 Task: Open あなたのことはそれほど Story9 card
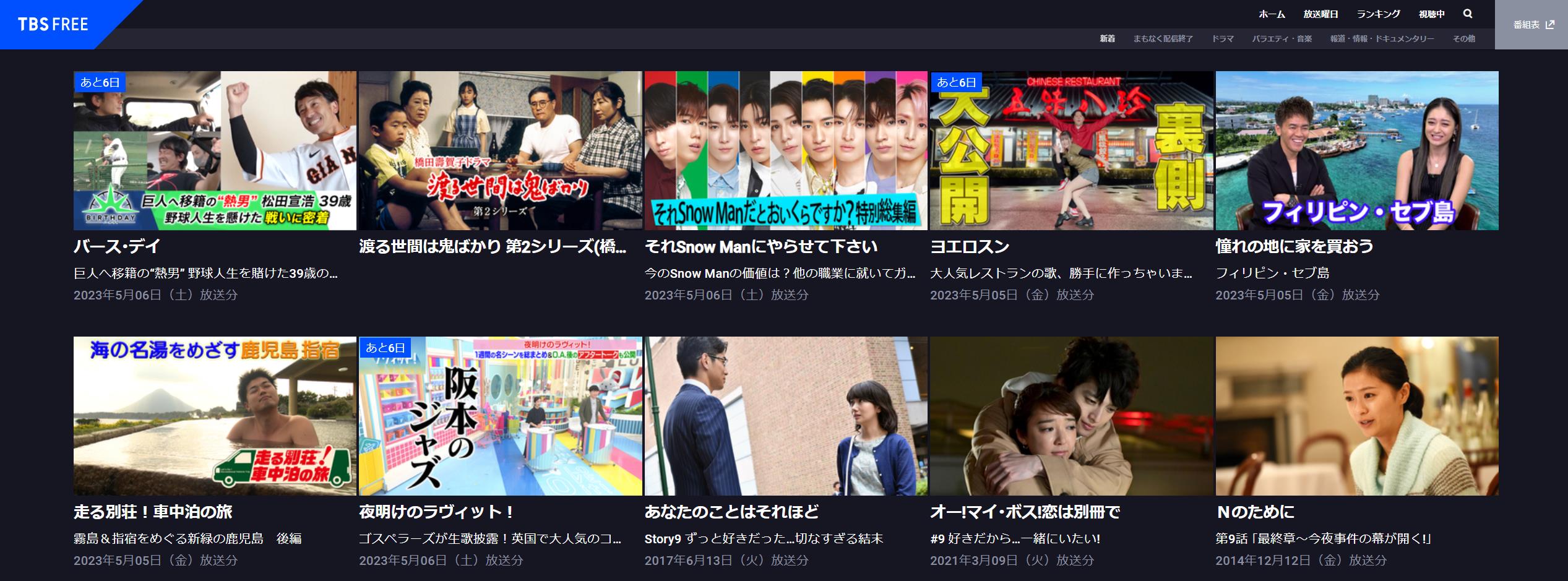[786, 416]
